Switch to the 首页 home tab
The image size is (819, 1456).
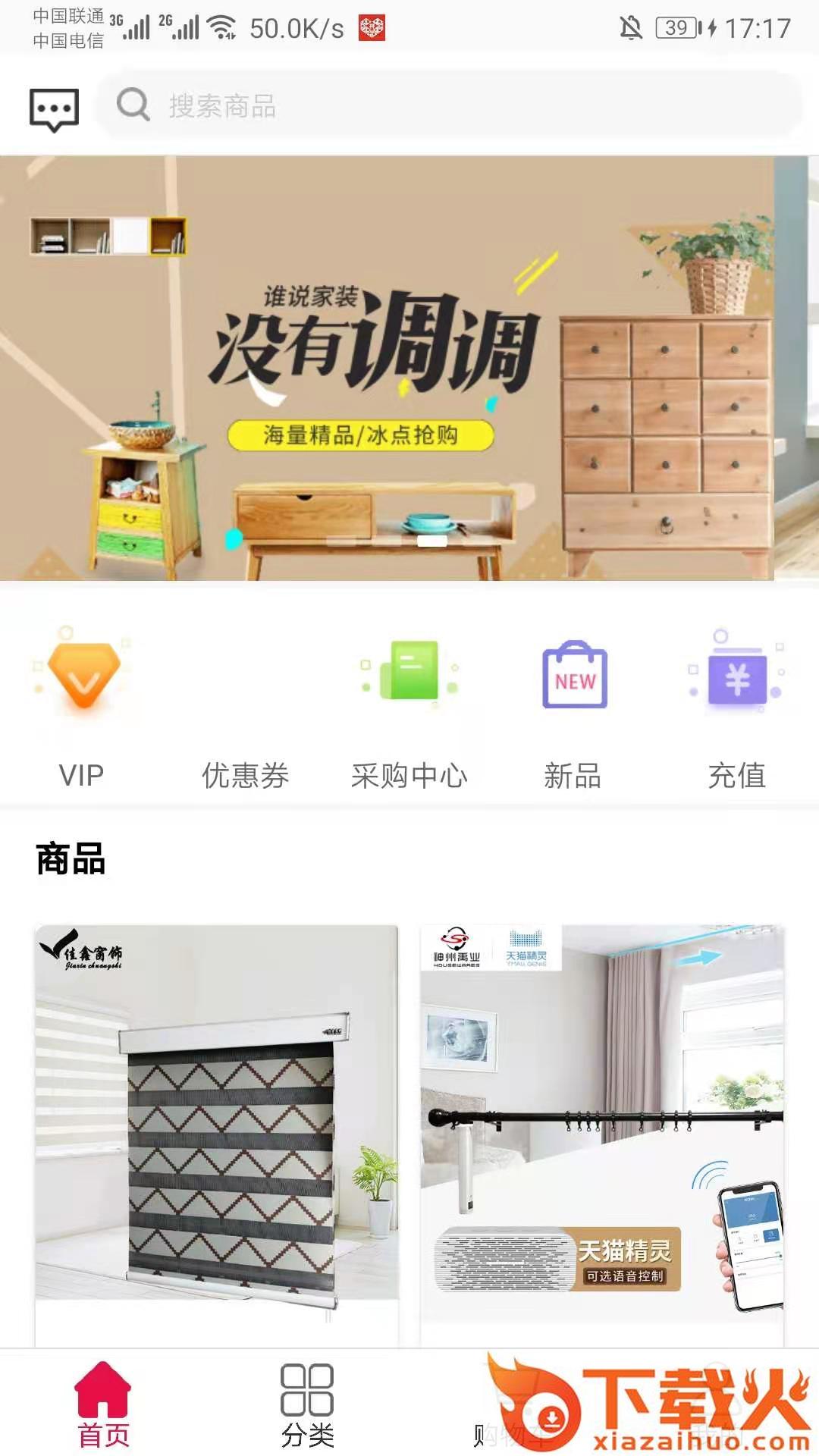pos(103,1403)
